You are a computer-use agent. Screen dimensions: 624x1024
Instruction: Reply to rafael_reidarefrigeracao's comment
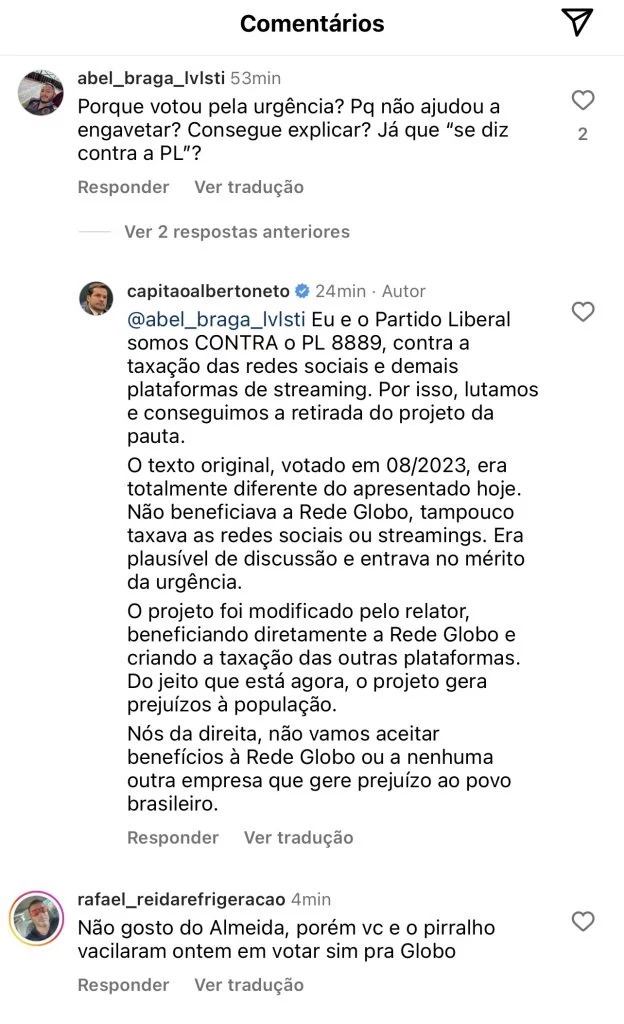123,985
